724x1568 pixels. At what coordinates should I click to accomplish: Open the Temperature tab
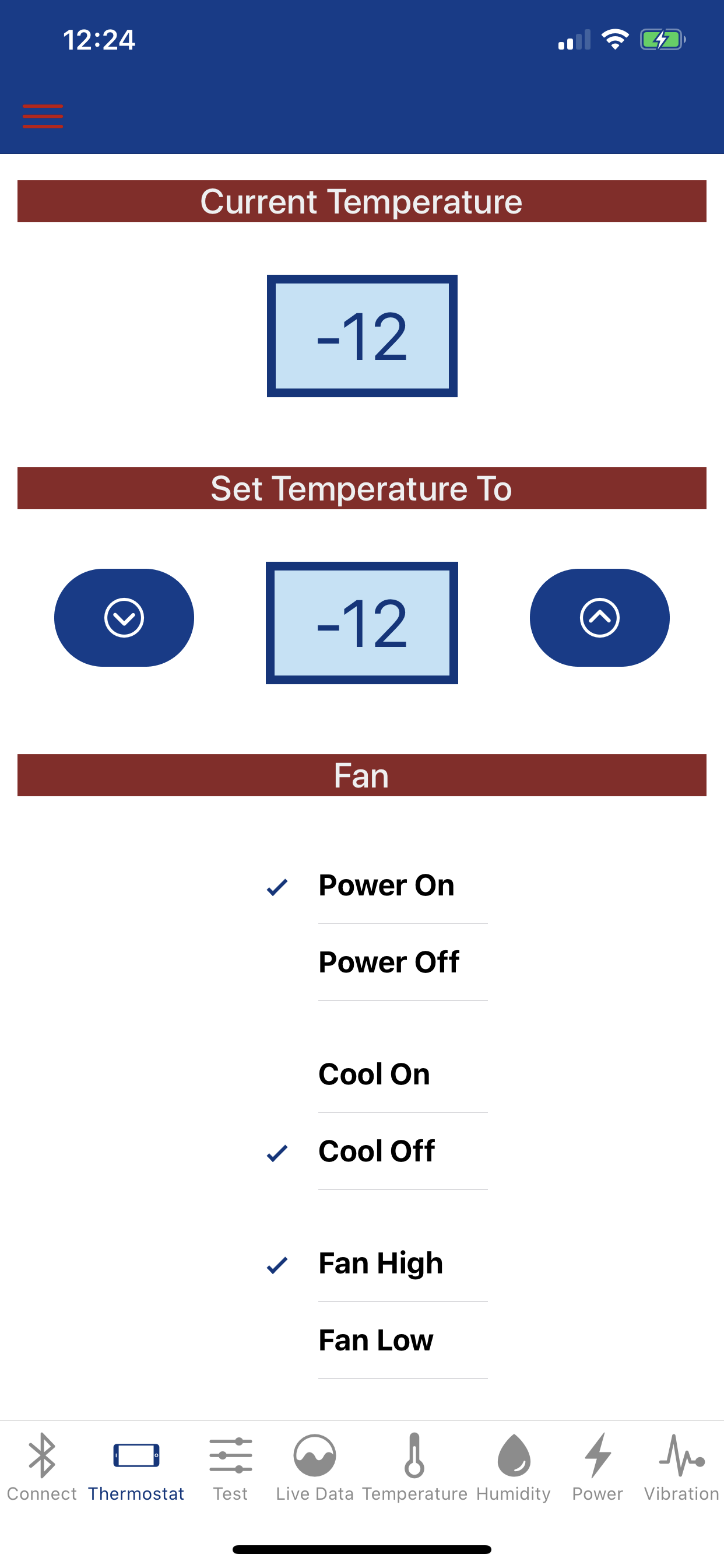(x=414, y=1467)
